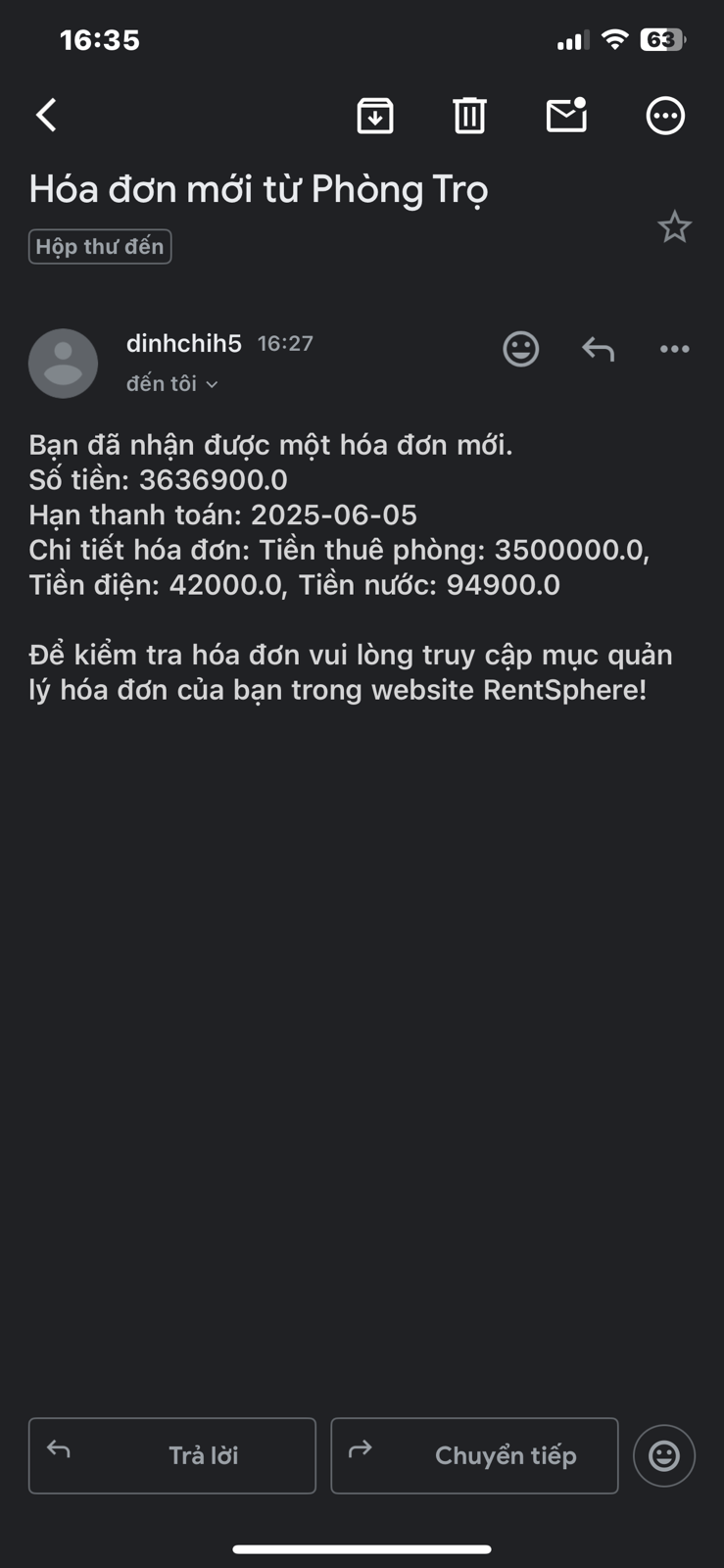
Task: Archive this email
Action: pyautogui.click(x=375, y=116)
